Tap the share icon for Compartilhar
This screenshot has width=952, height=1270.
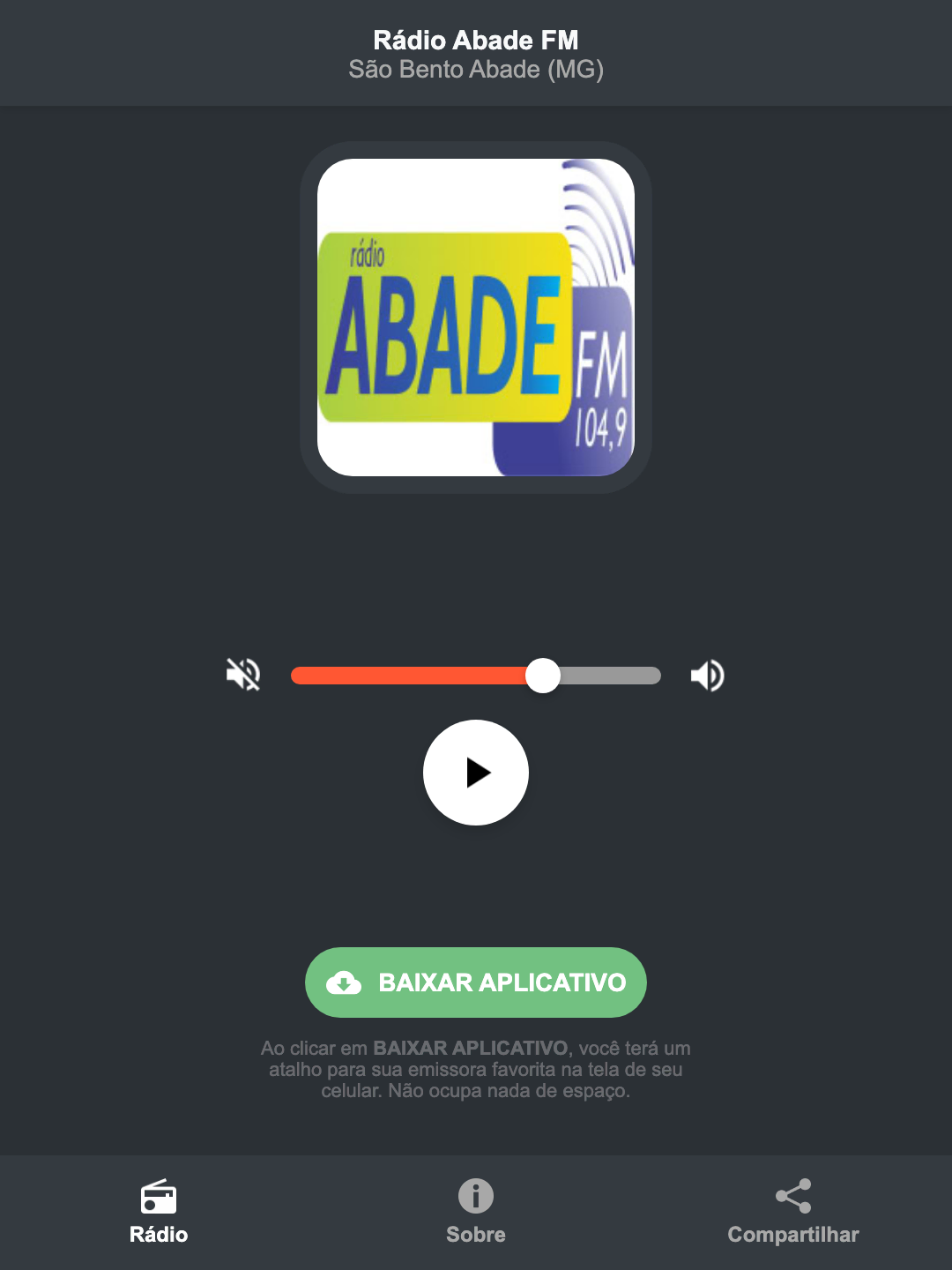(x=792, y=1195)
